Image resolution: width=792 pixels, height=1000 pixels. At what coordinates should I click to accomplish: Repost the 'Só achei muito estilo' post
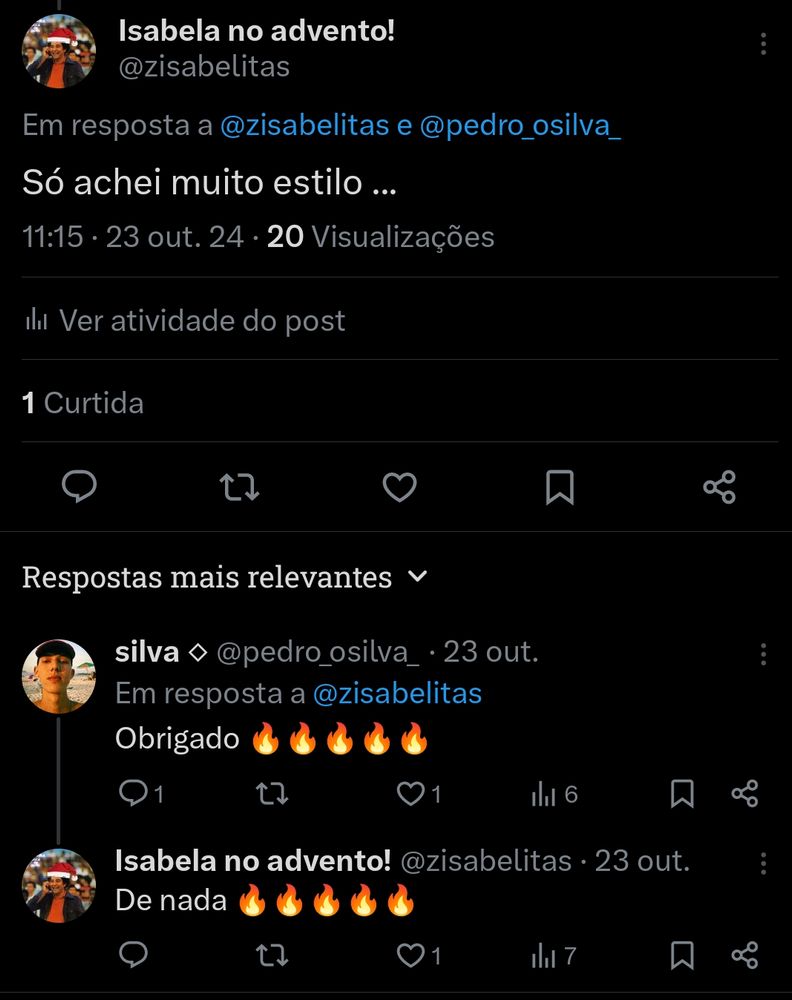(239, 487)
